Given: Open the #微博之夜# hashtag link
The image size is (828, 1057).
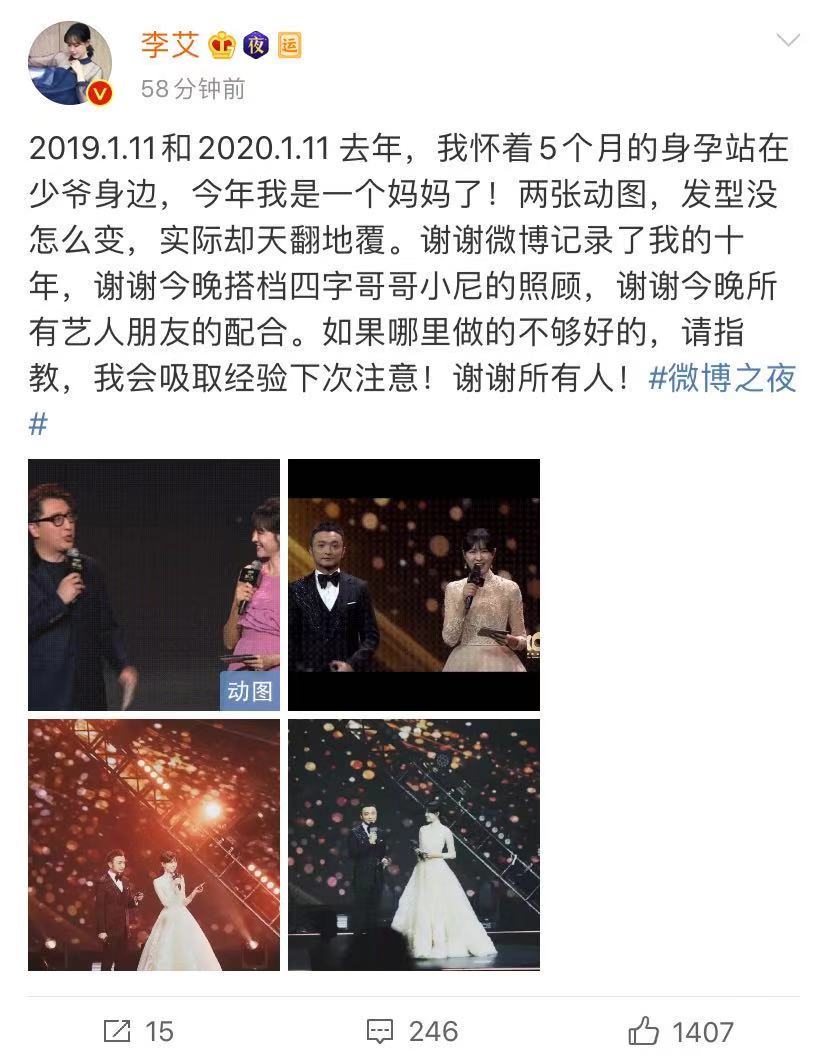Looking at the screenshot, I should [x=722, y=378].
